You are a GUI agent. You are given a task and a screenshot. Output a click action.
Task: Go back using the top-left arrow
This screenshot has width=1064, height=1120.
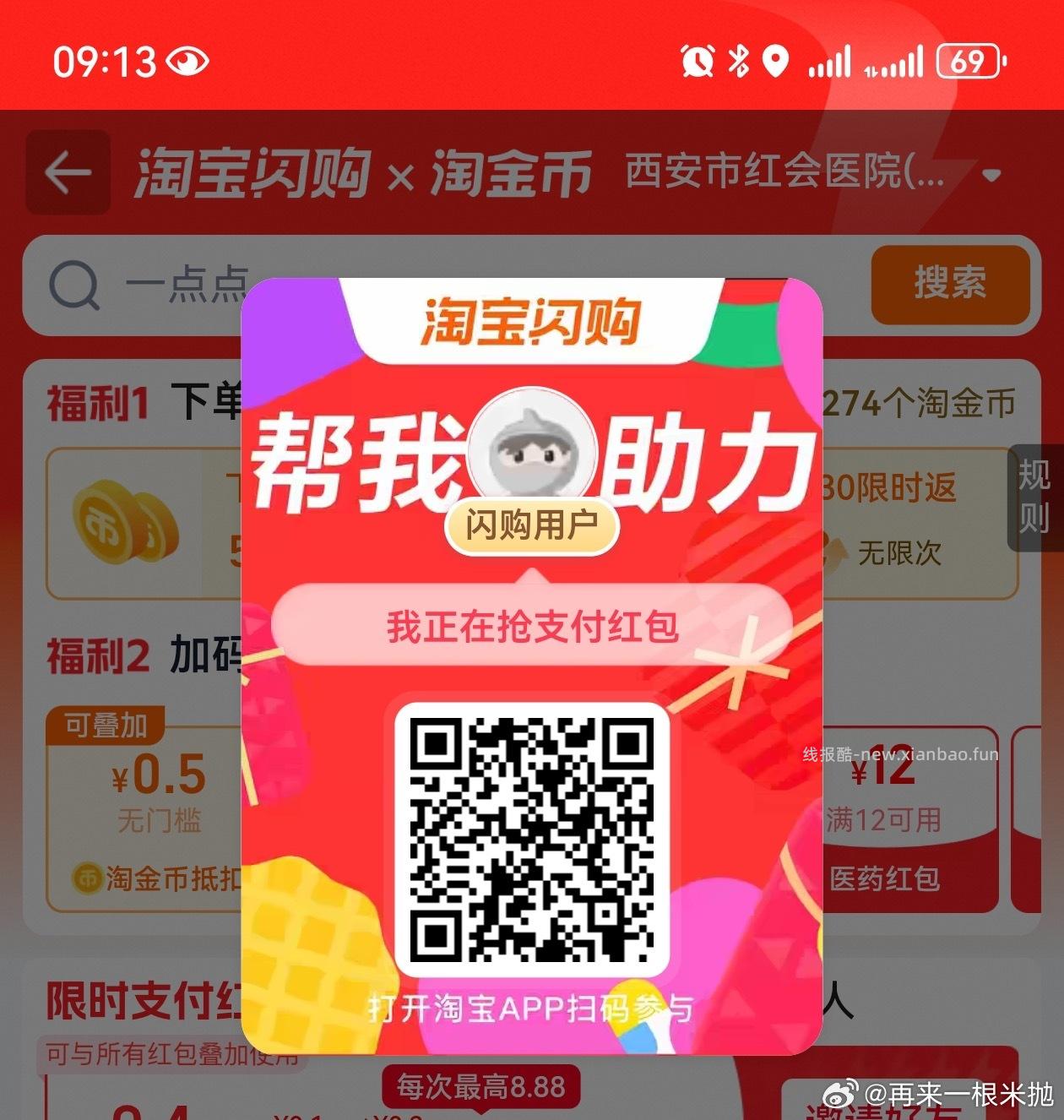point(68,172)
